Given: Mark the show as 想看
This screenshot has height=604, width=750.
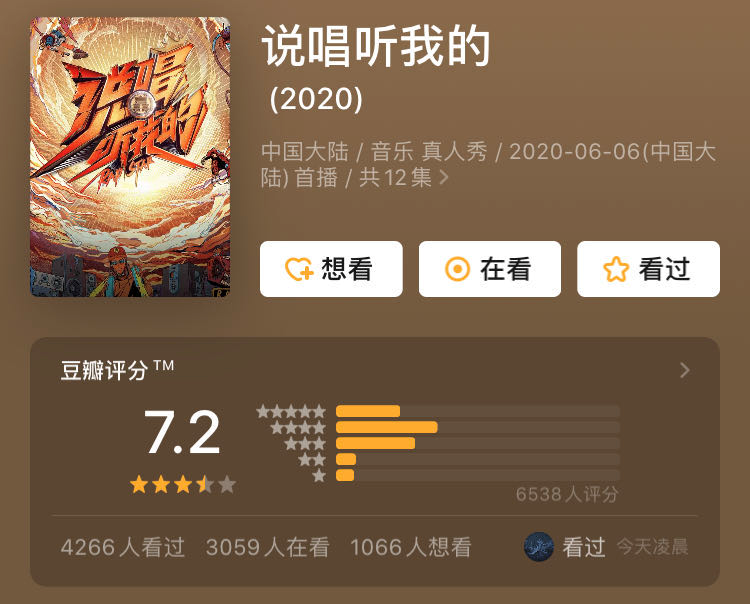Looking at the screenshot, I should (x=331, y=269).
